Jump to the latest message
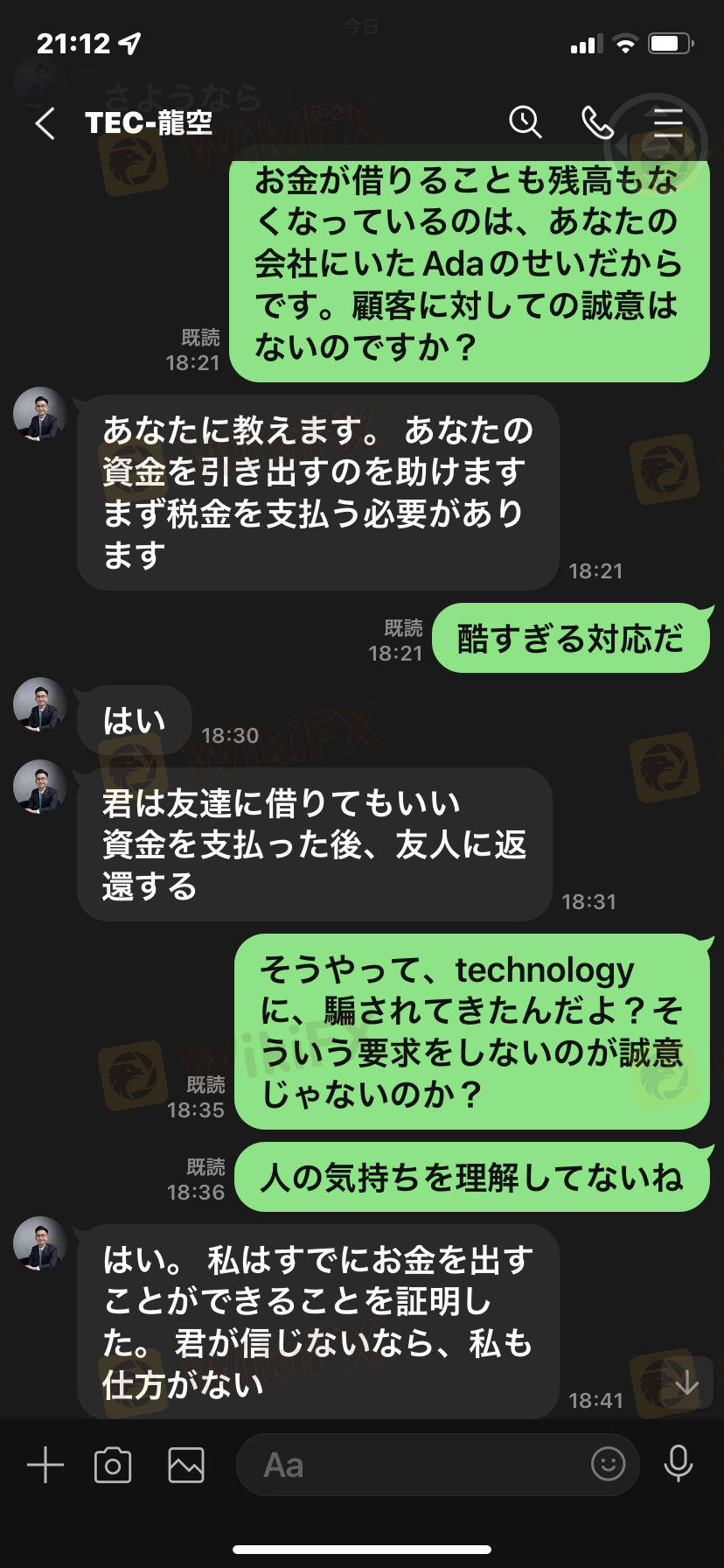Viewport: 724px width, 1568px height. tap(687, 1382)
